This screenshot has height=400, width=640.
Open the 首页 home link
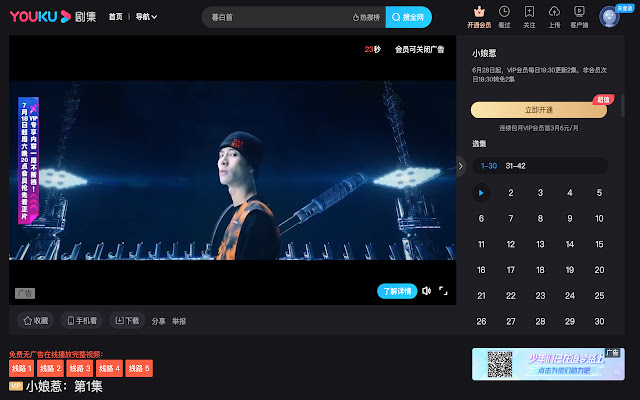[116, 17]
